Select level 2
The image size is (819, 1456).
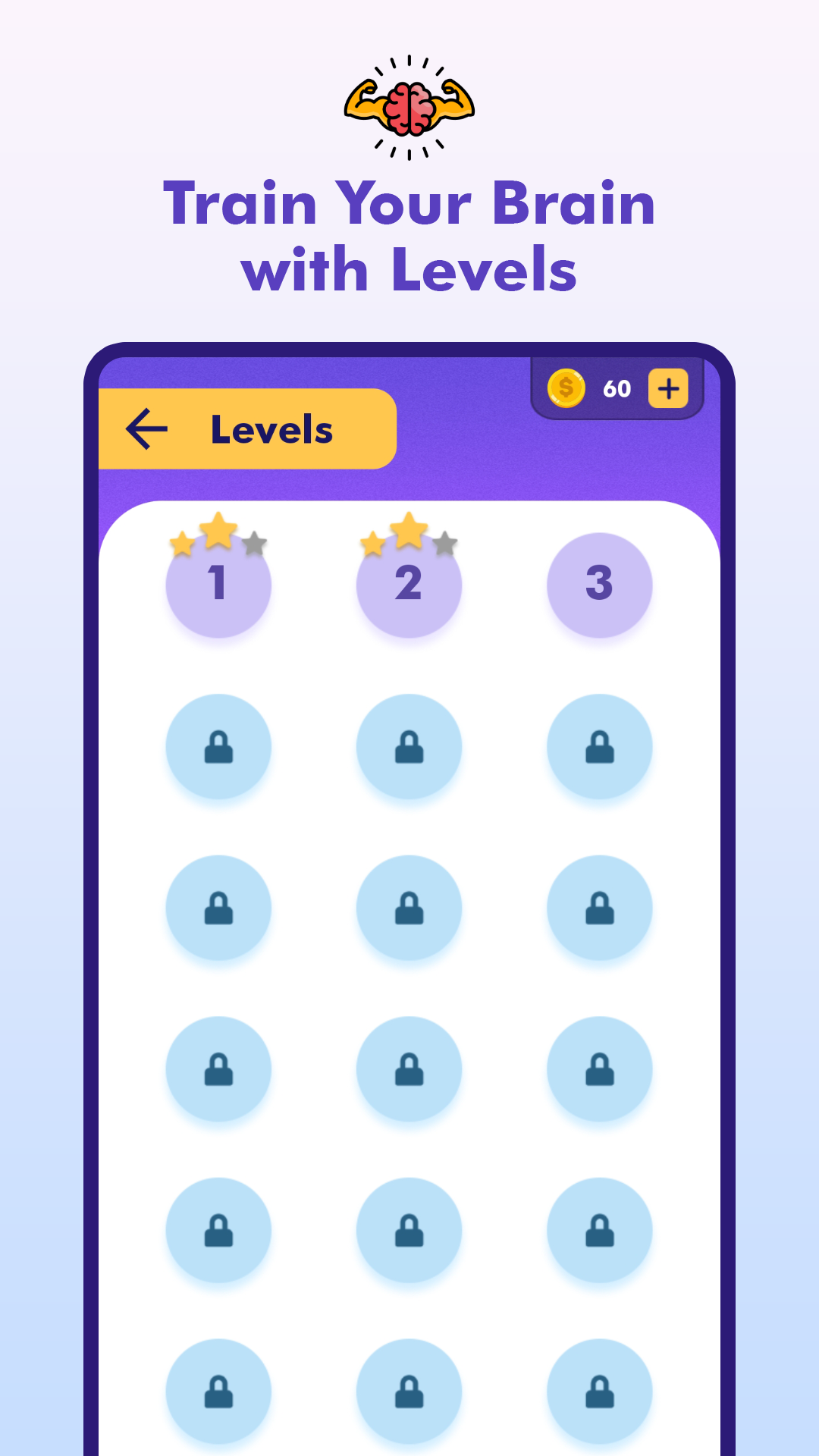coord(409,584)
